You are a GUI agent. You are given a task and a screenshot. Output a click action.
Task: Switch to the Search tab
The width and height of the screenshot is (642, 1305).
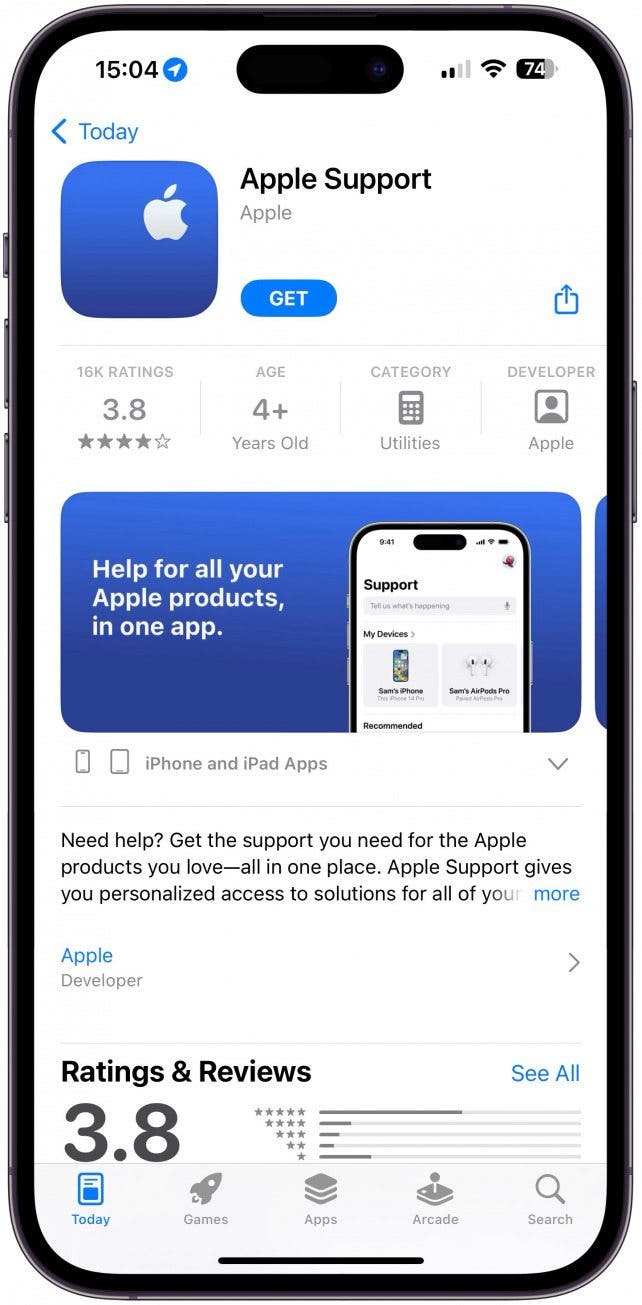pyautogui.click(x=550, y=1199)
